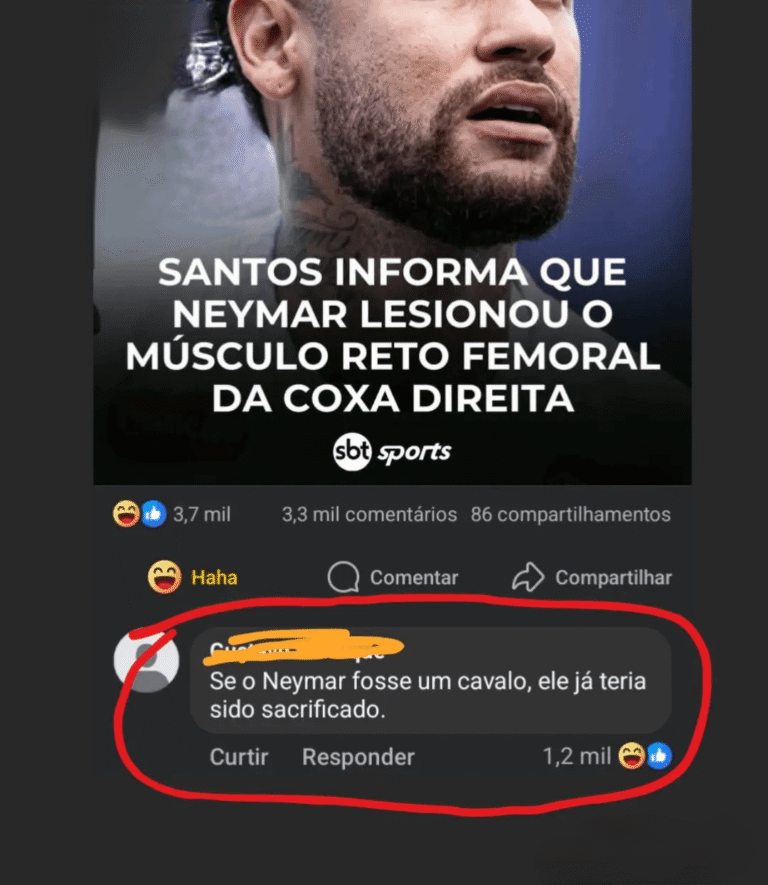Tap Comentar to comment on the post
The image size is (768, 885).
(x=393, y=577)
